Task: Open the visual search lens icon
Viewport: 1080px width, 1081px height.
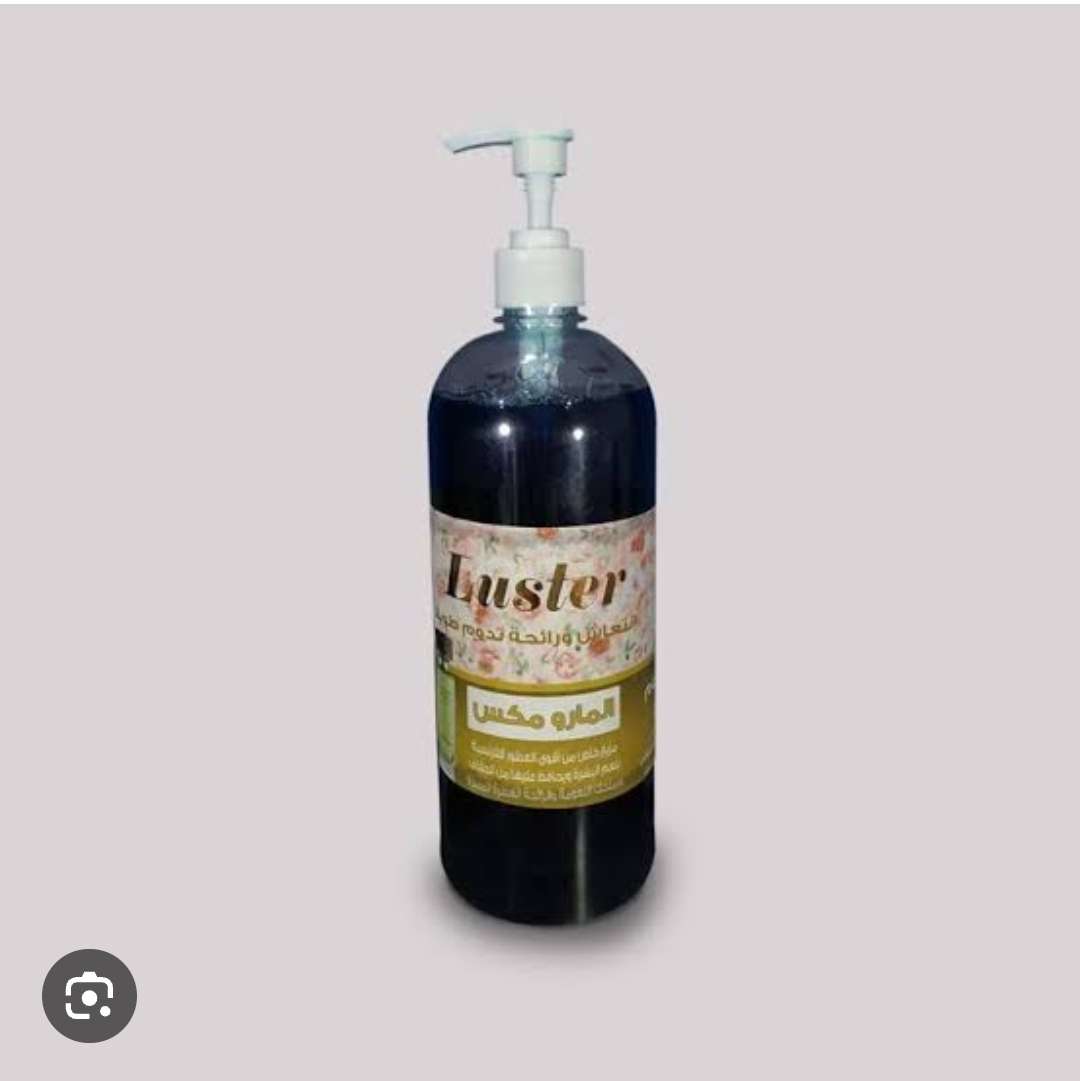Action: pos(89,996)
